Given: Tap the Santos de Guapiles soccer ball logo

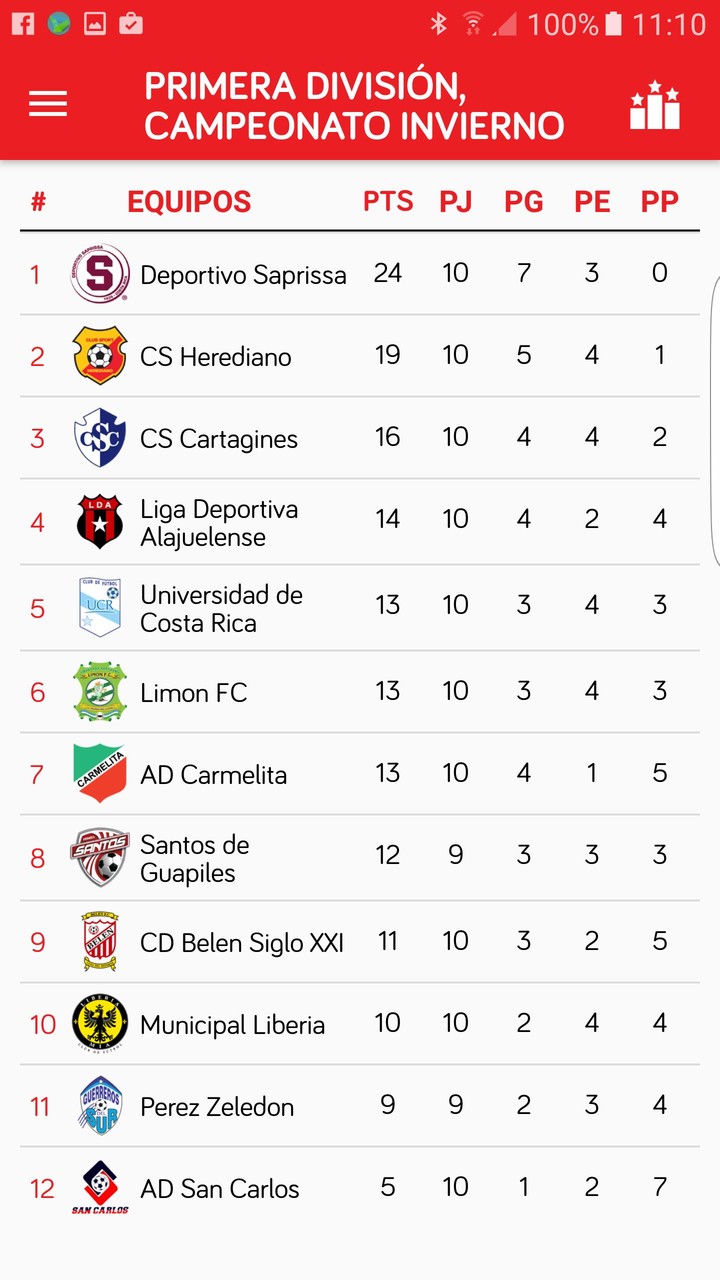Looking at the screenshot, I should [99, 856].
